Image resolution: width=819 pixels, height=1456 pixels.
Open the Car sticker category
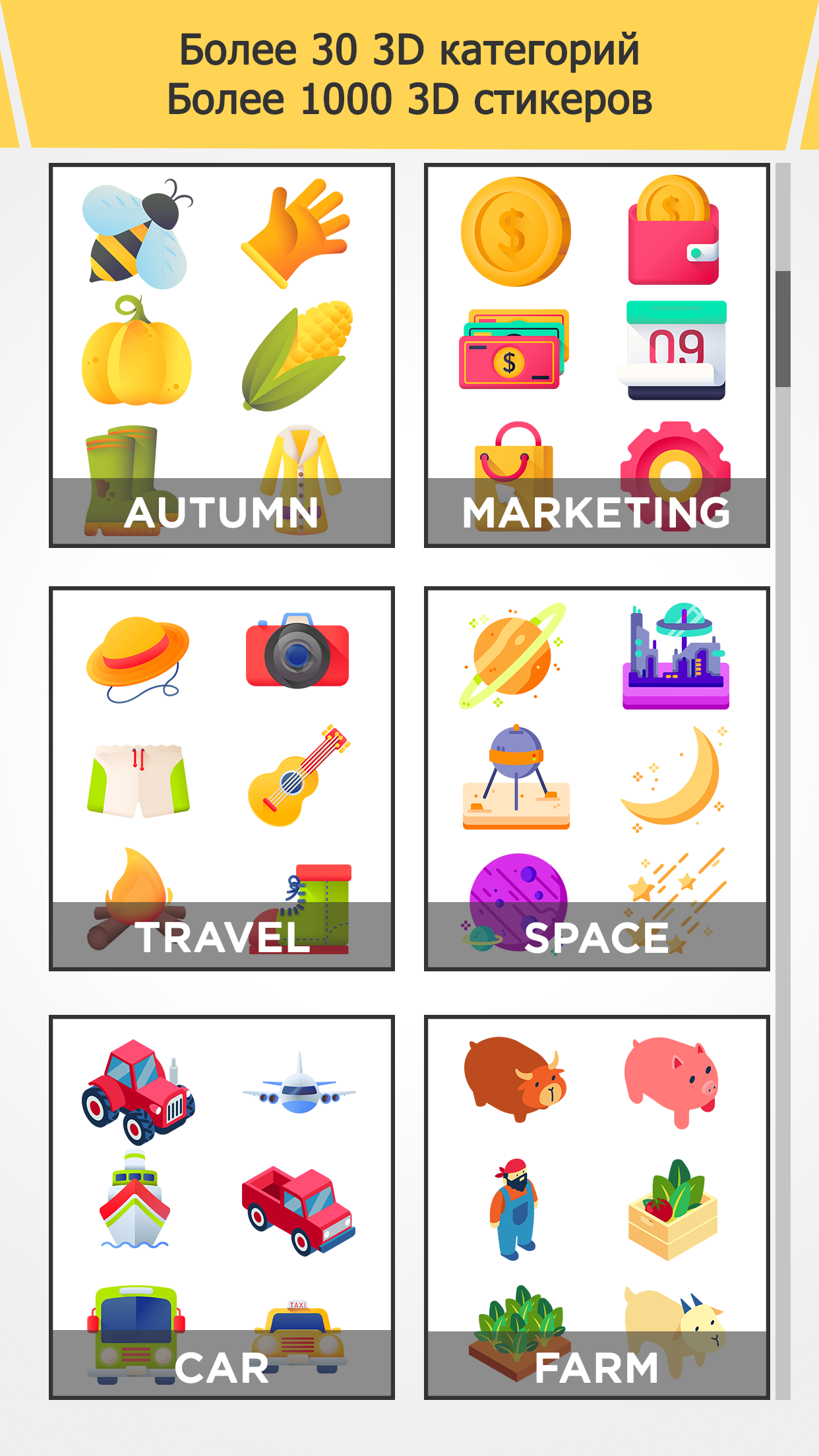tap(222, 1207)
